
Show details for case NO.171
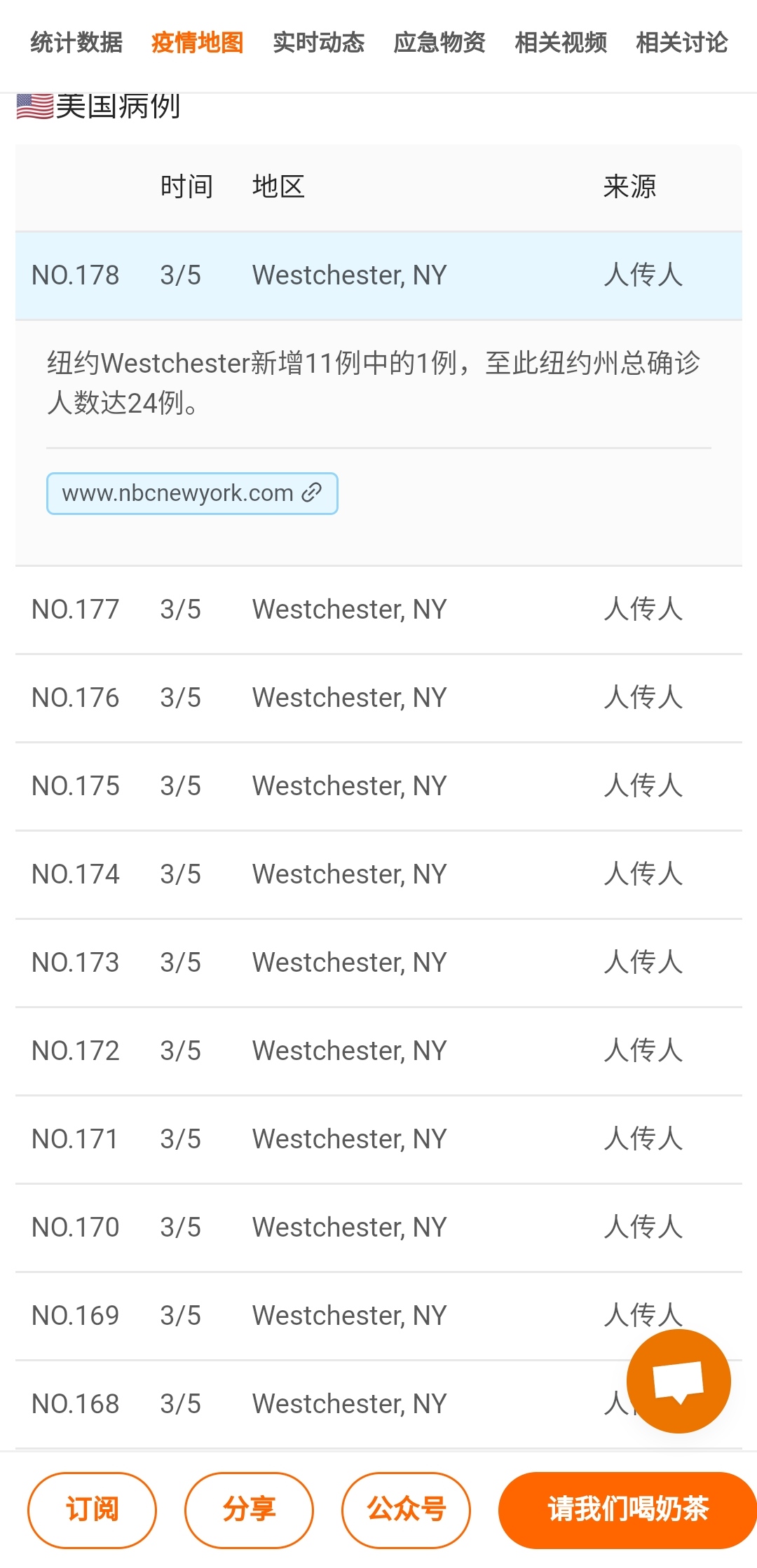[x=378, y=1139]
